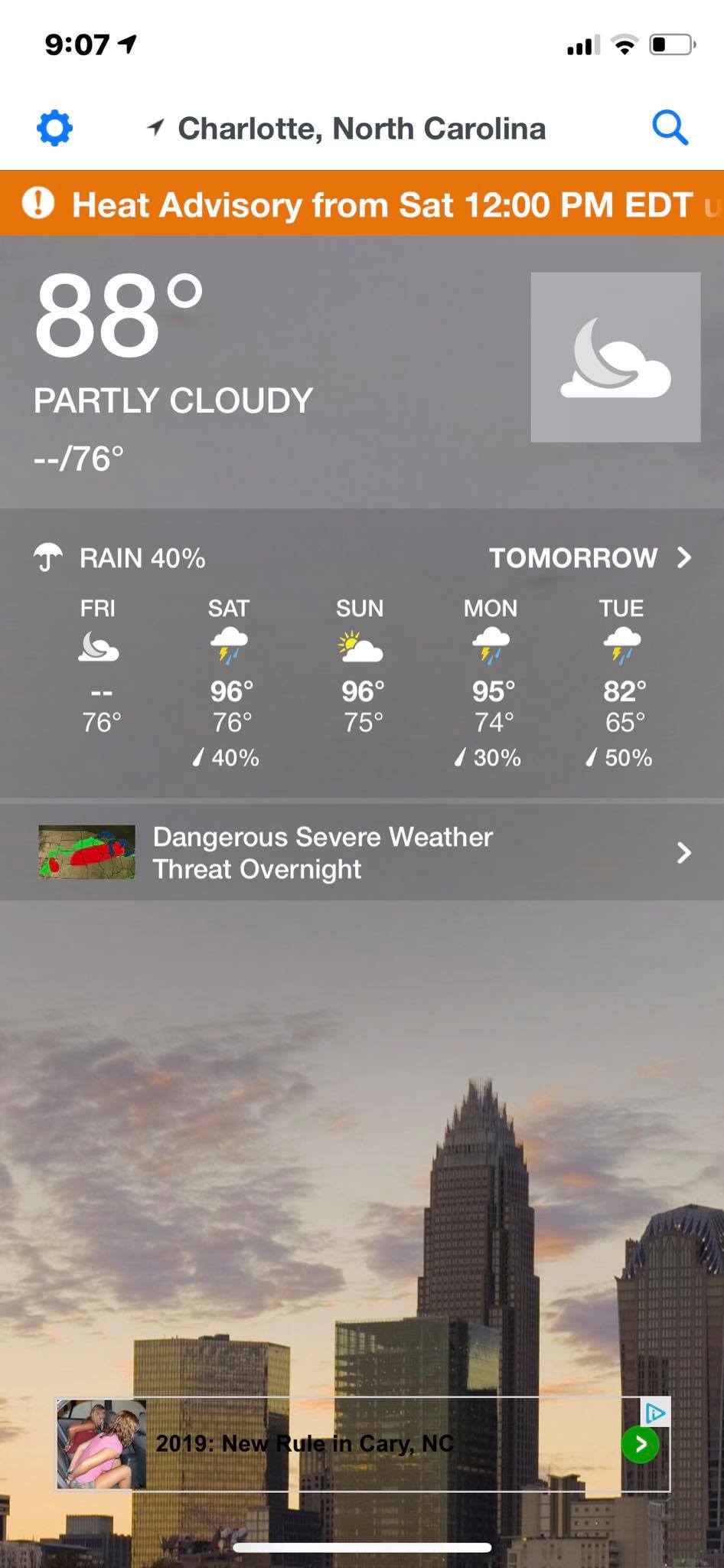Open Saturday's forecast
724x1568 pixels.
[x=229, y=681]
